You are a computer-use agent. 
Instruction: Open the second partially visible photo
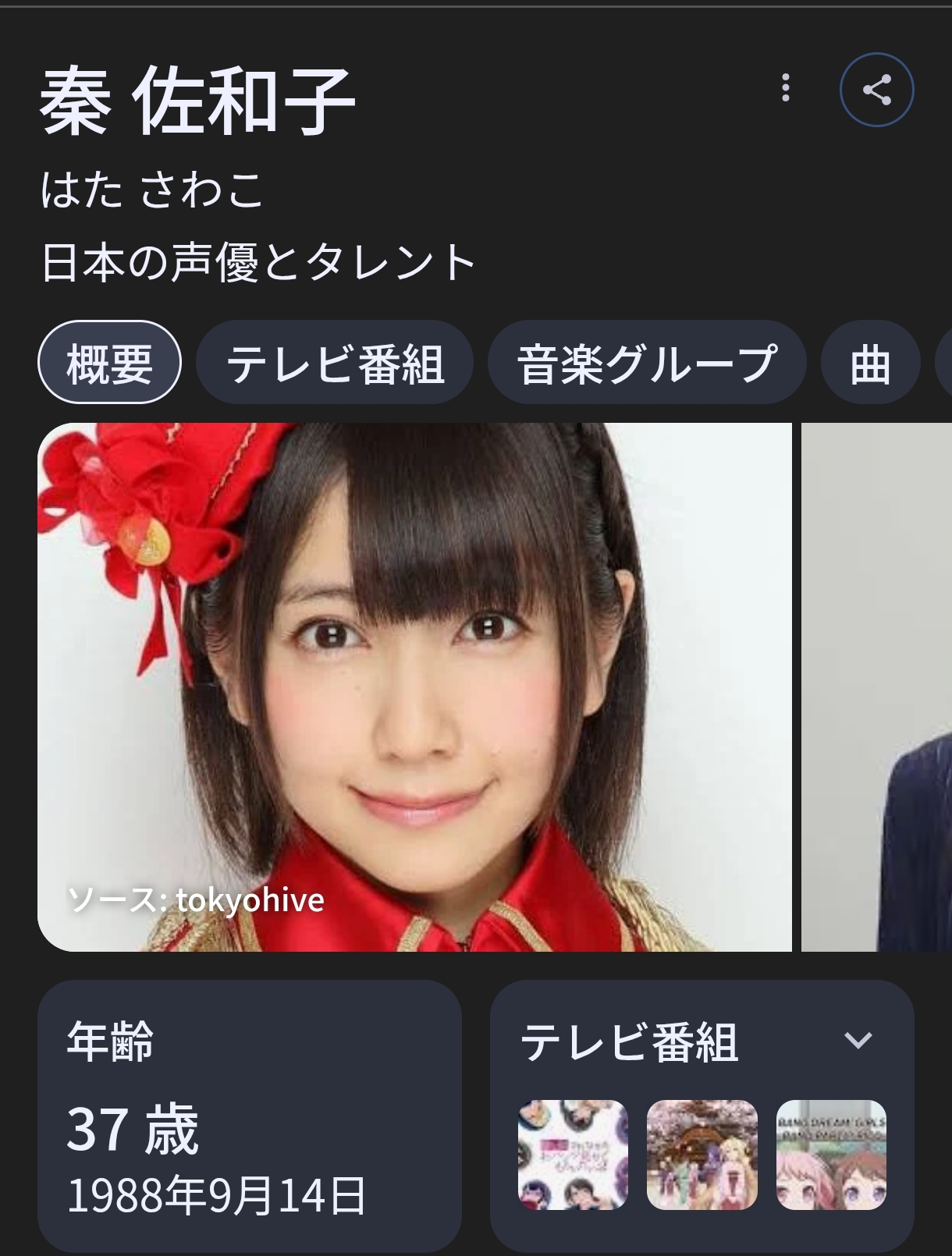(x=877, y=687)
